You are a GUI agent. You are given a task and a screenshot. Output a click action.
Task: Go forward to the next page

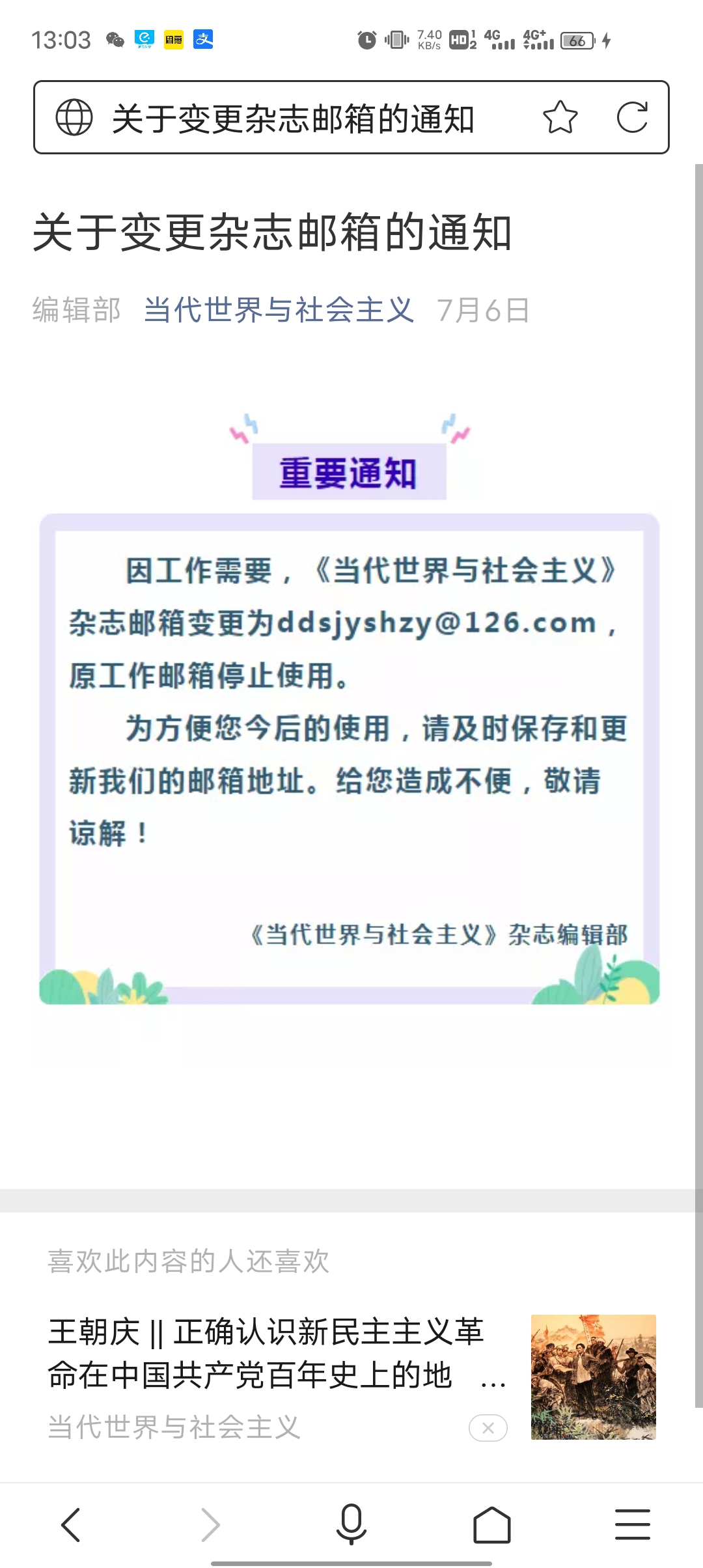click(x=211, y=1524)
